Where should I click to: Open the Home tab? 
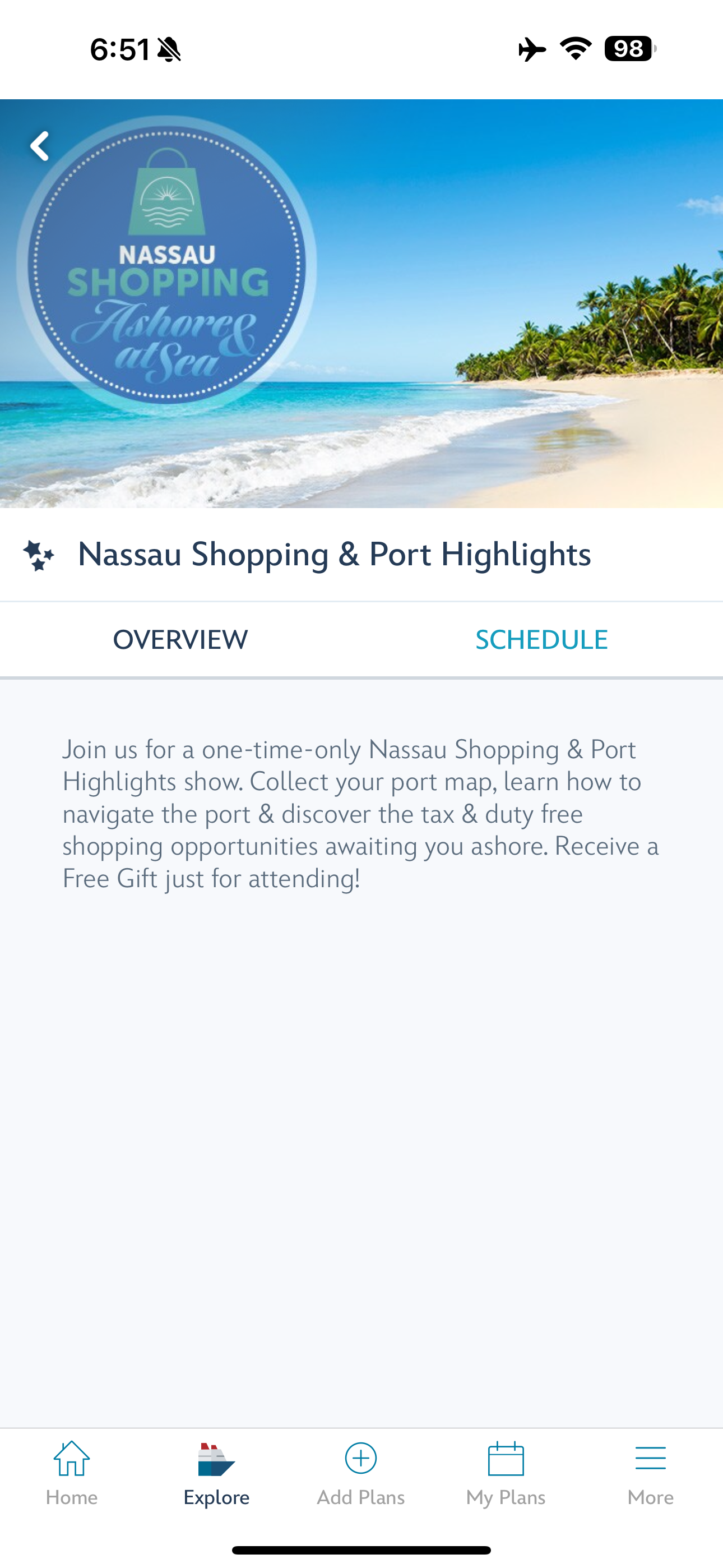point(72,1473)
